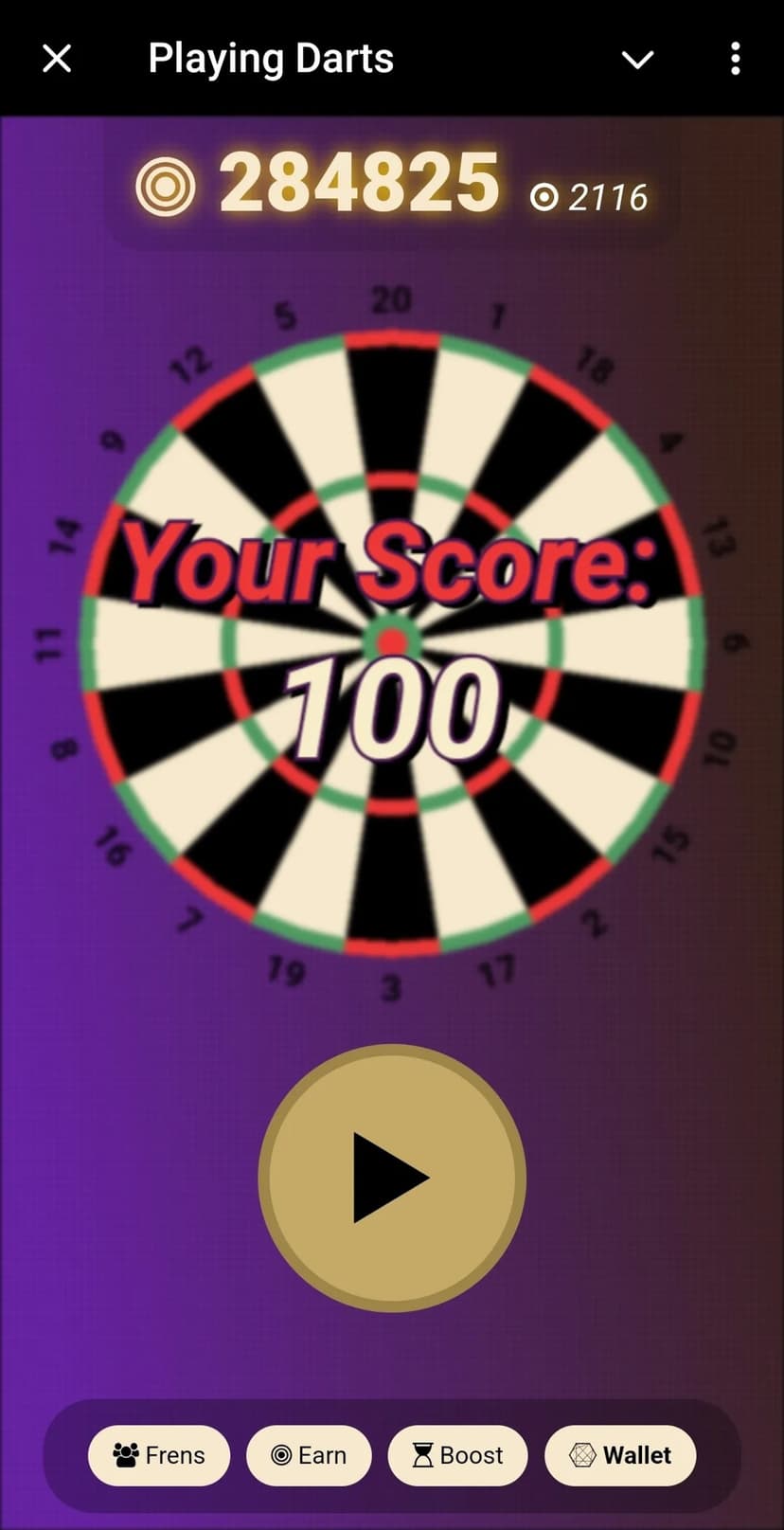Switch to the Boost section
The height and width of the screenshot is (1530, 784).
click(x=457, y=1455)
